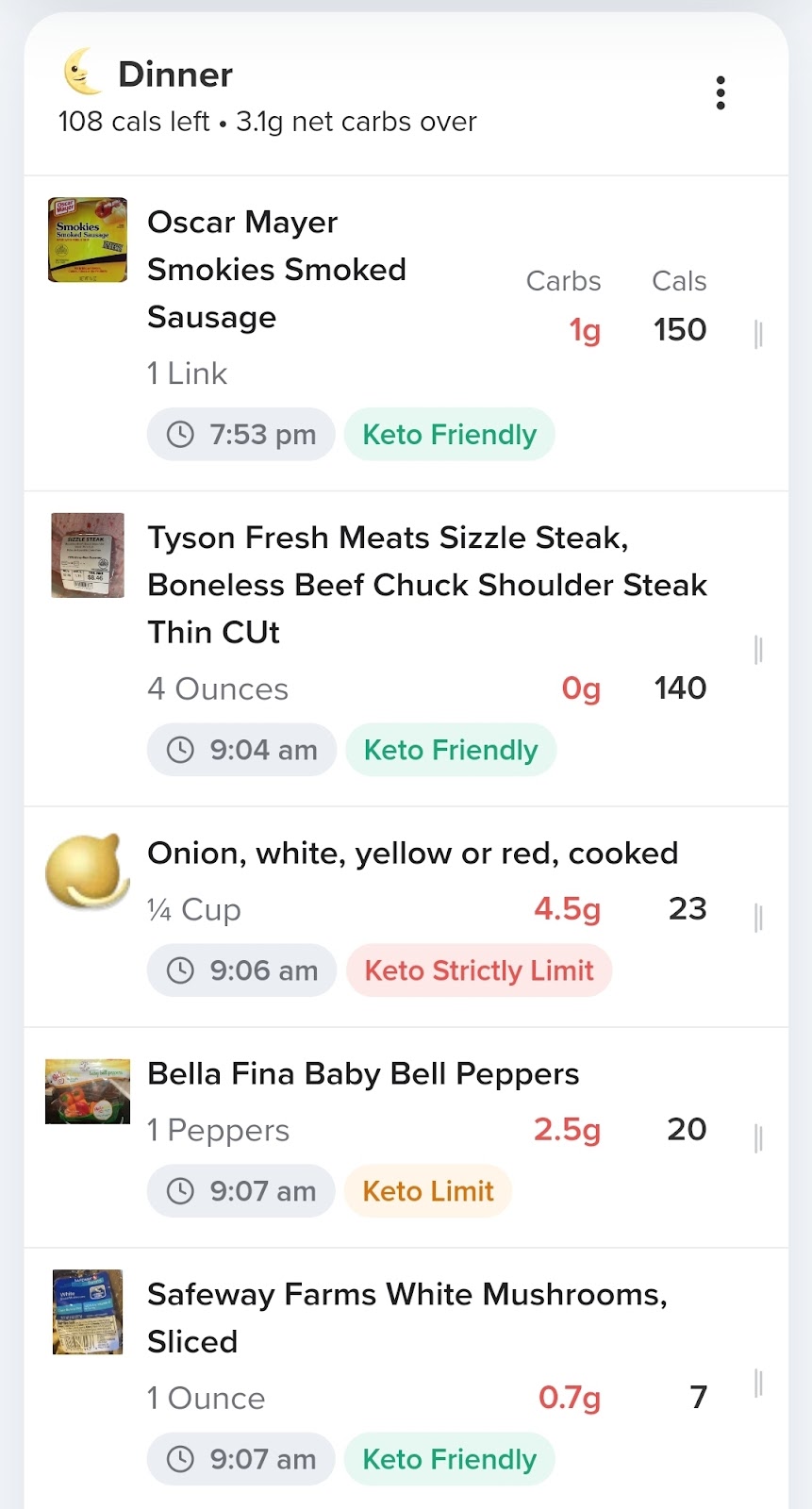Tap the 9:06 am time chip
Image resolution: width=812 pixels, height=1509 pixels.
pyautogui.click(x=242, y=970)
